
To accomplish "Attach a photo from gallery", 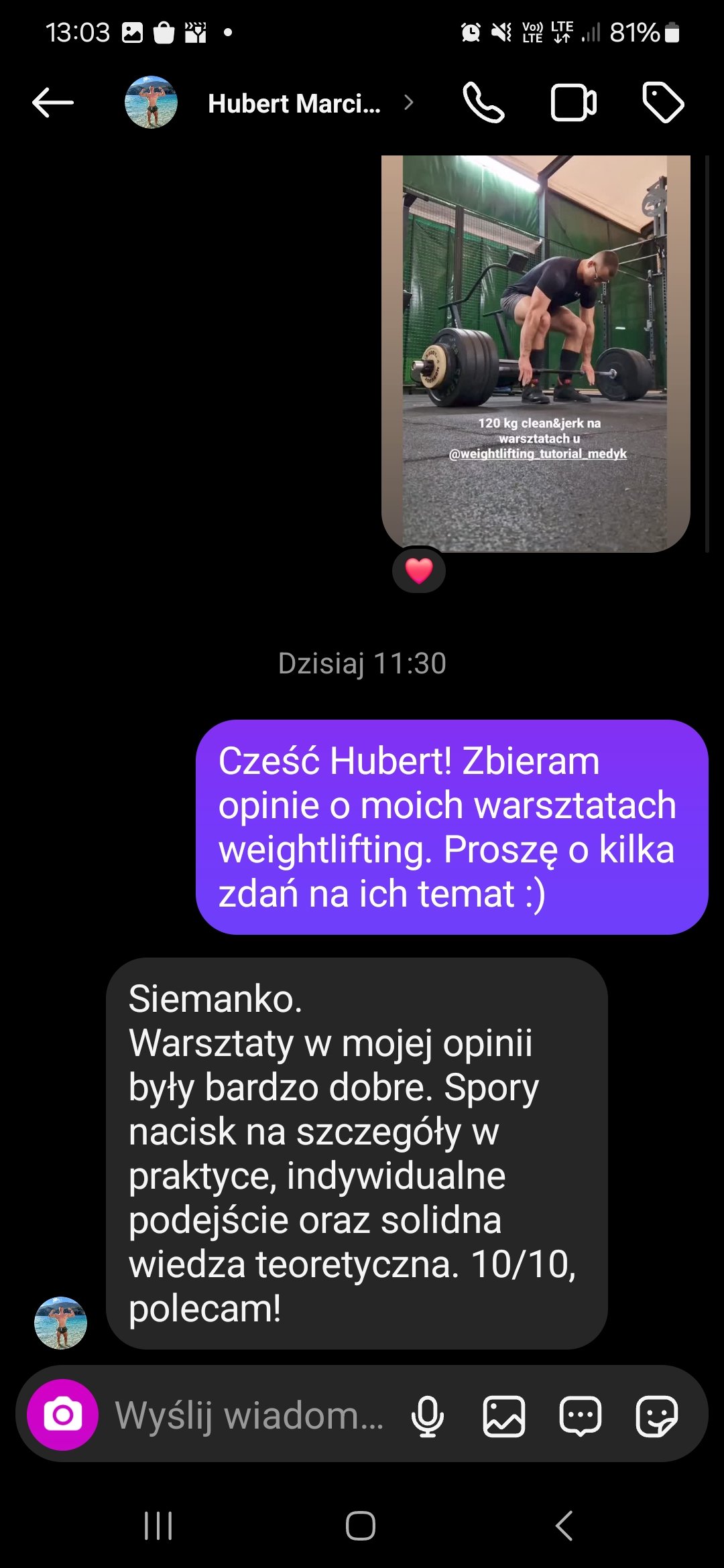I will click(504, 1416).
